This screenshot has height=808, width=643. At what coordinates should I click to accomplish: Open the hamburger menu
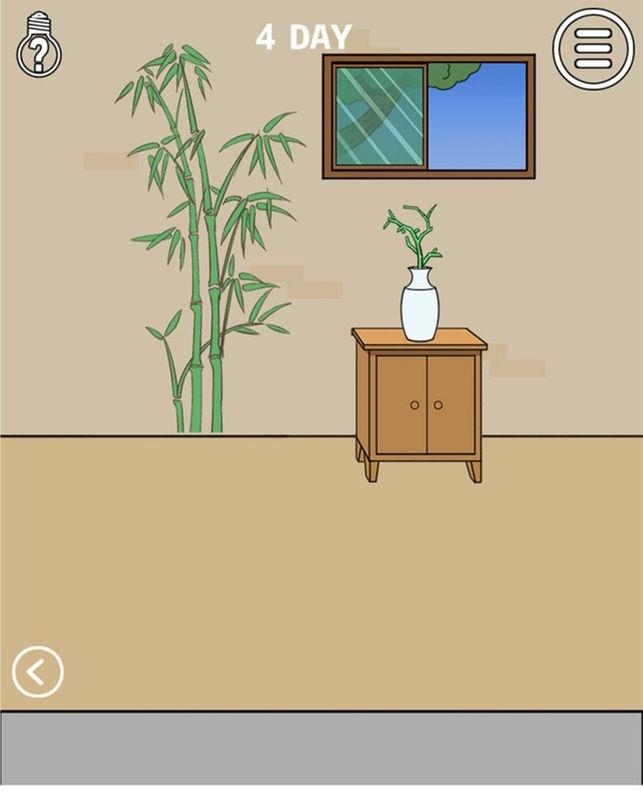click(x=593, y=48)
